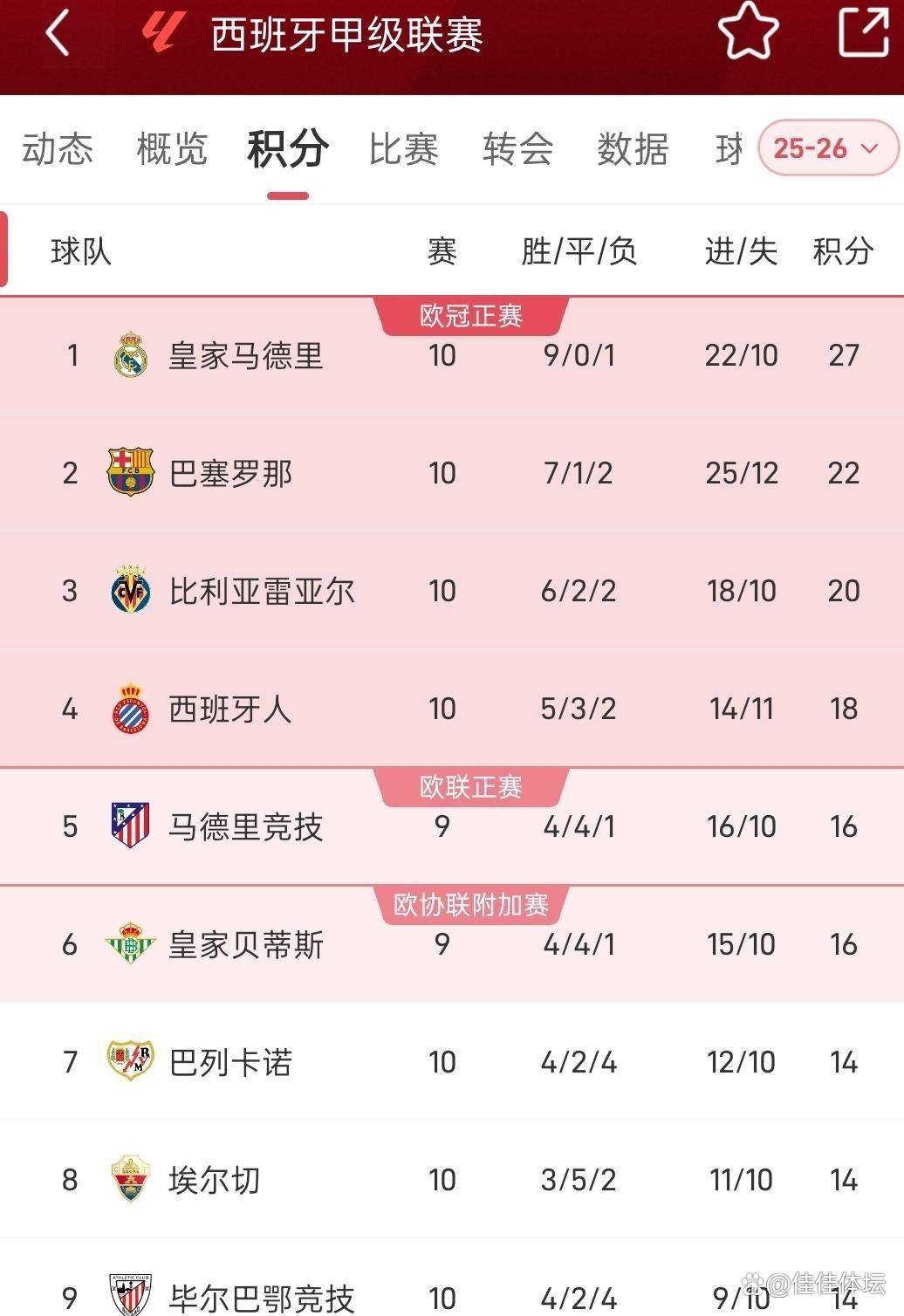Open the 比利亚雷亚尔 team row
Image resolution: width=904 pixels, height=1316 pixels.
[x=262, y=591]
